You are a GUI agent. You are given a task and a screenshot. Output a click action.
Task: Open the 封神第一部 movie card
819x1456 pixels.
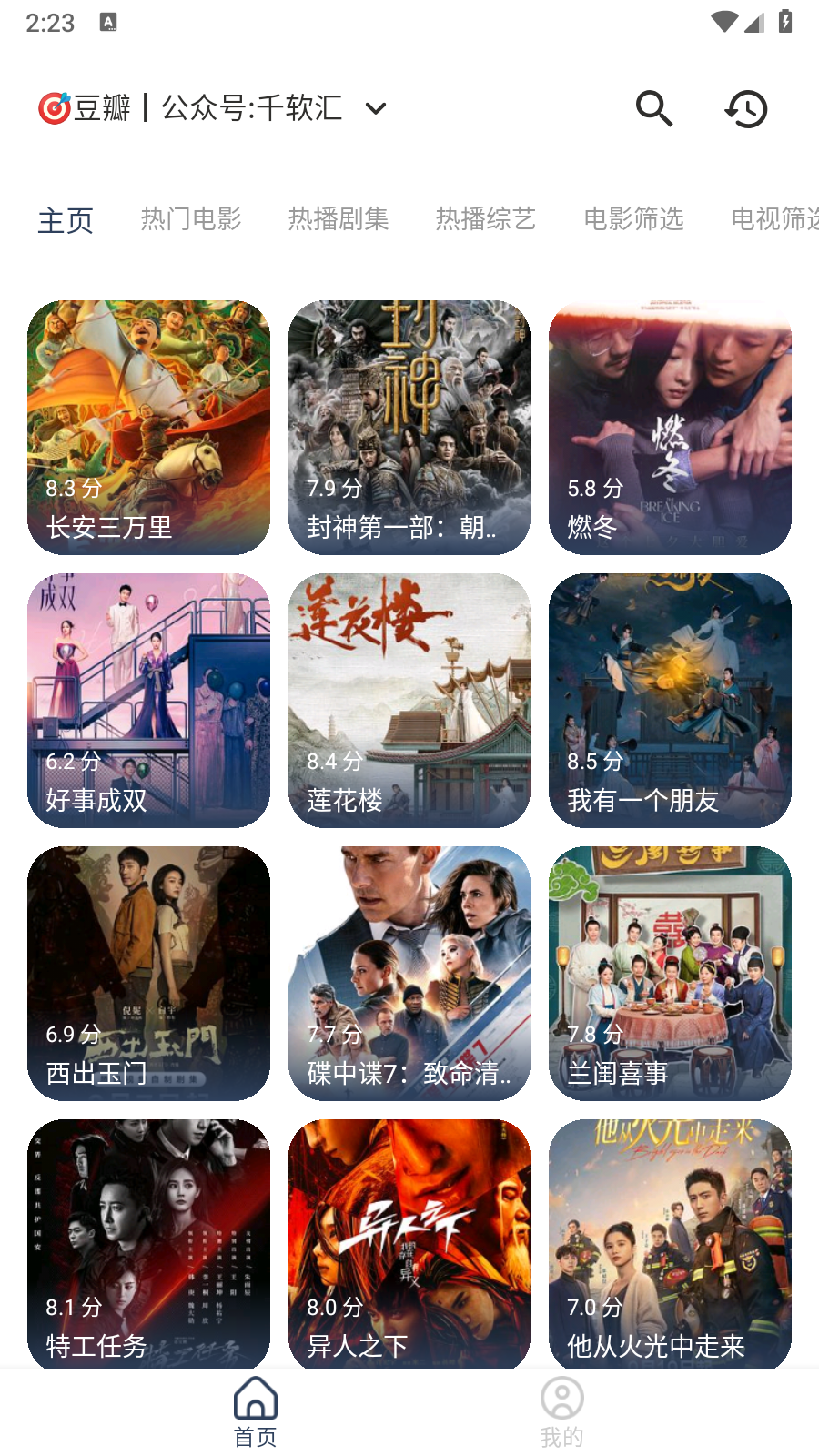[409, 427]
